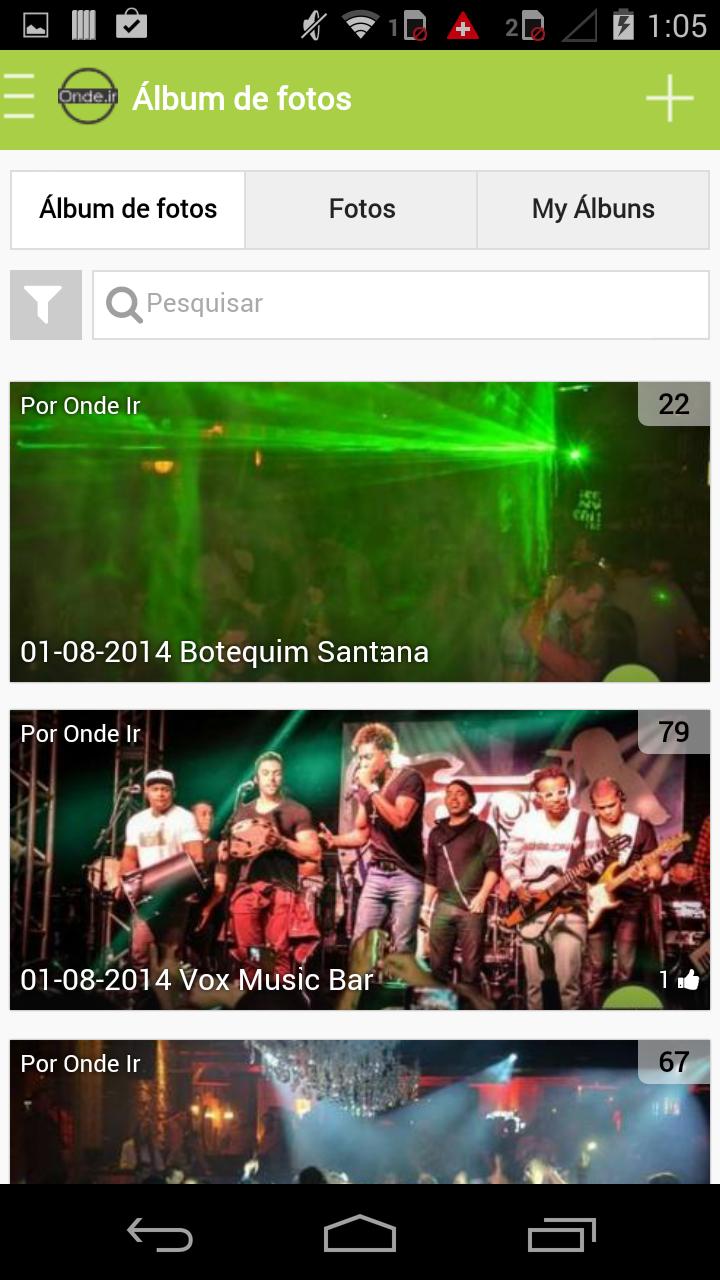Open the navigation drawer with hamburger icon

[19, 97]
